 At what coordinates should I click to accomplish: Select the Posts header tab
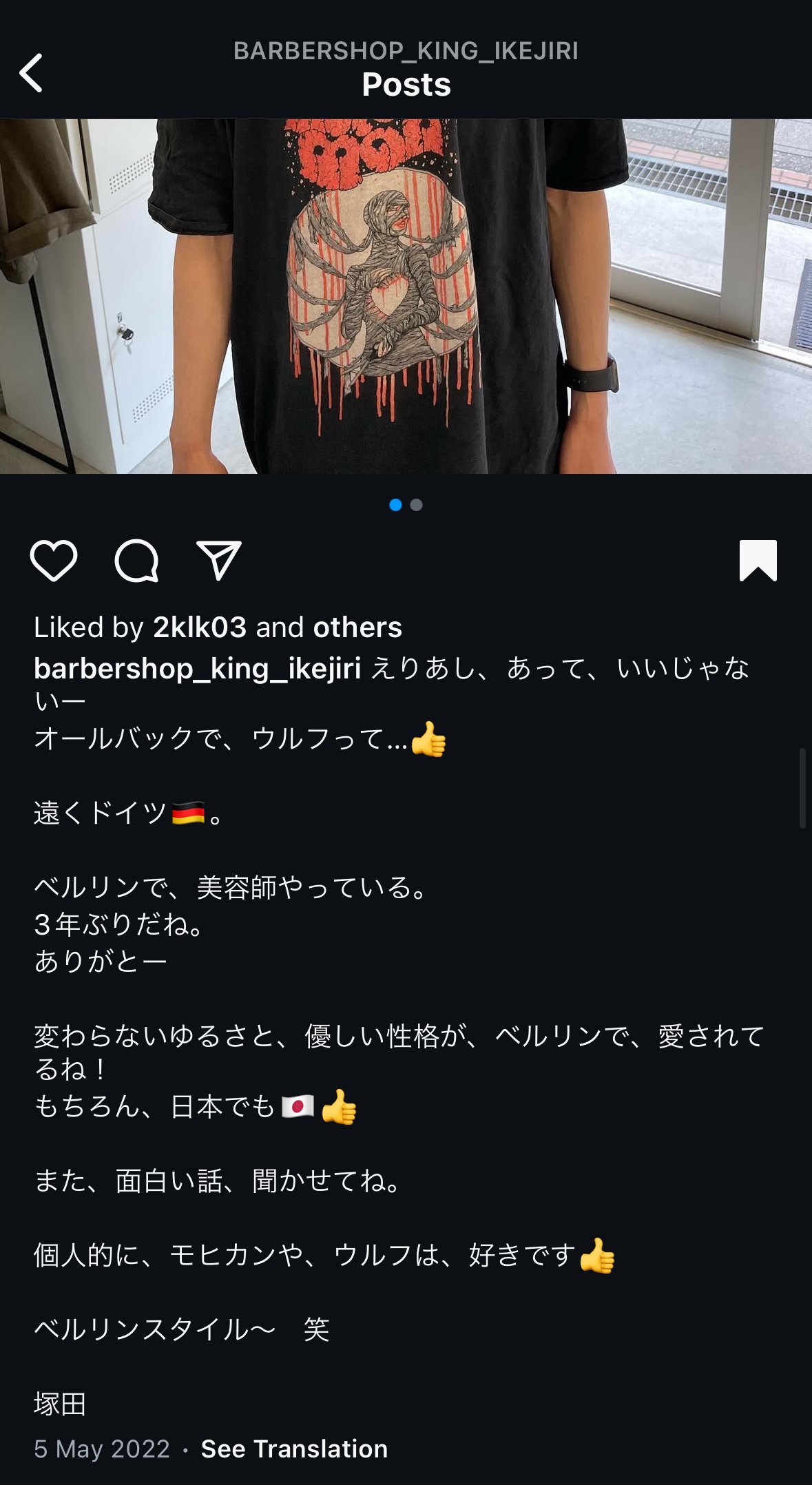[406, 85]
